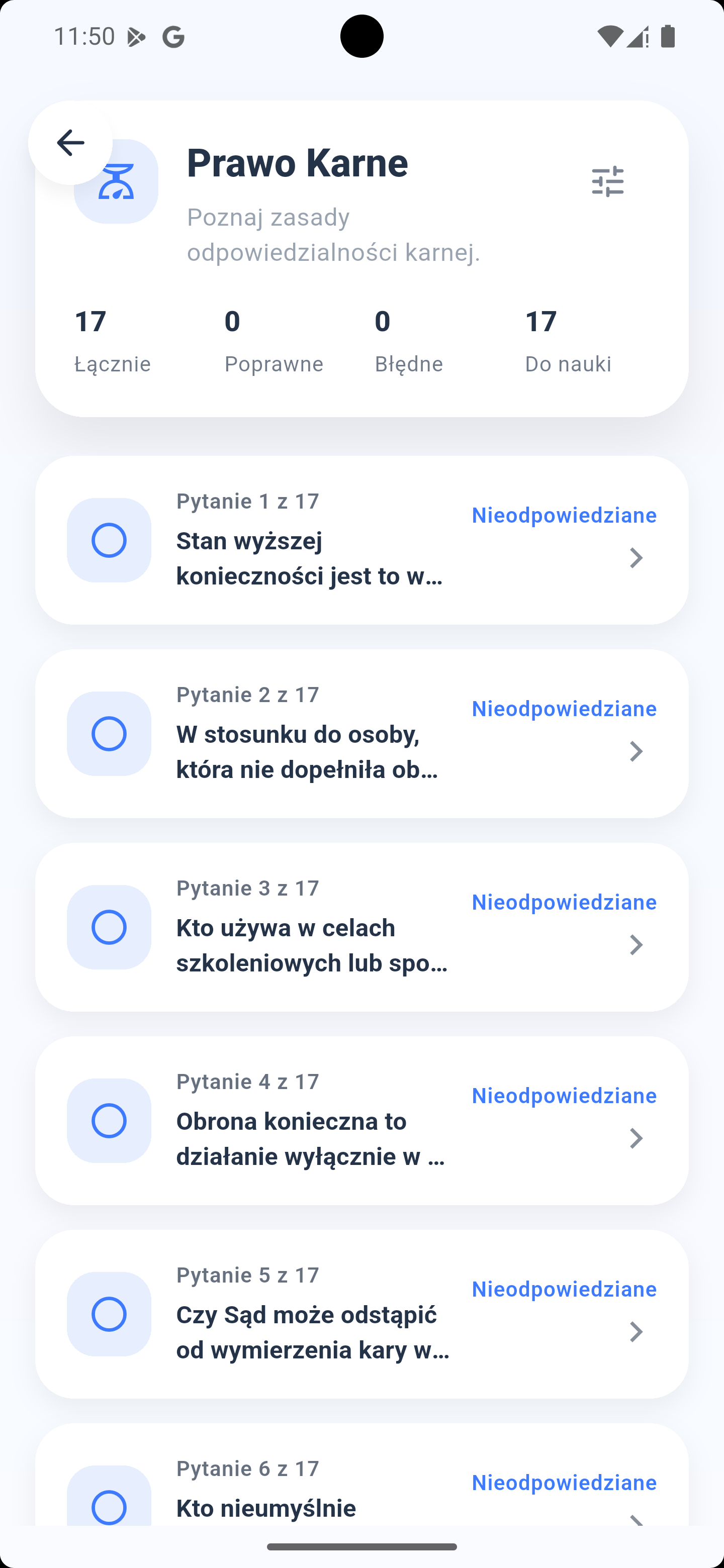
Task: Open the filter settings icon
Action: [609, 181]
